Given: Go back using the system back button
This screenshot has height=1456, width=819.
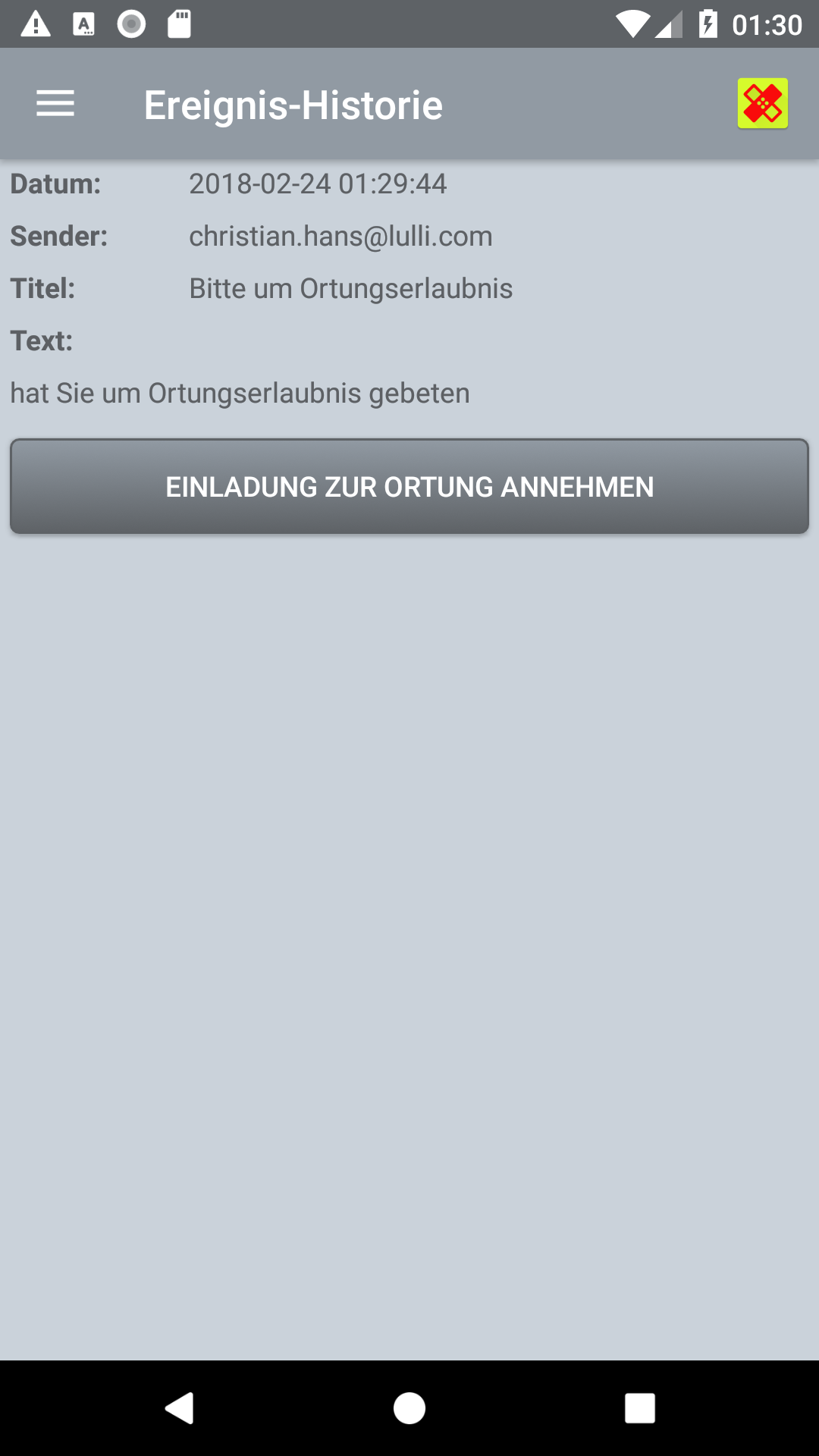Looking at the screenshot, I should (x=180, y=1408).
